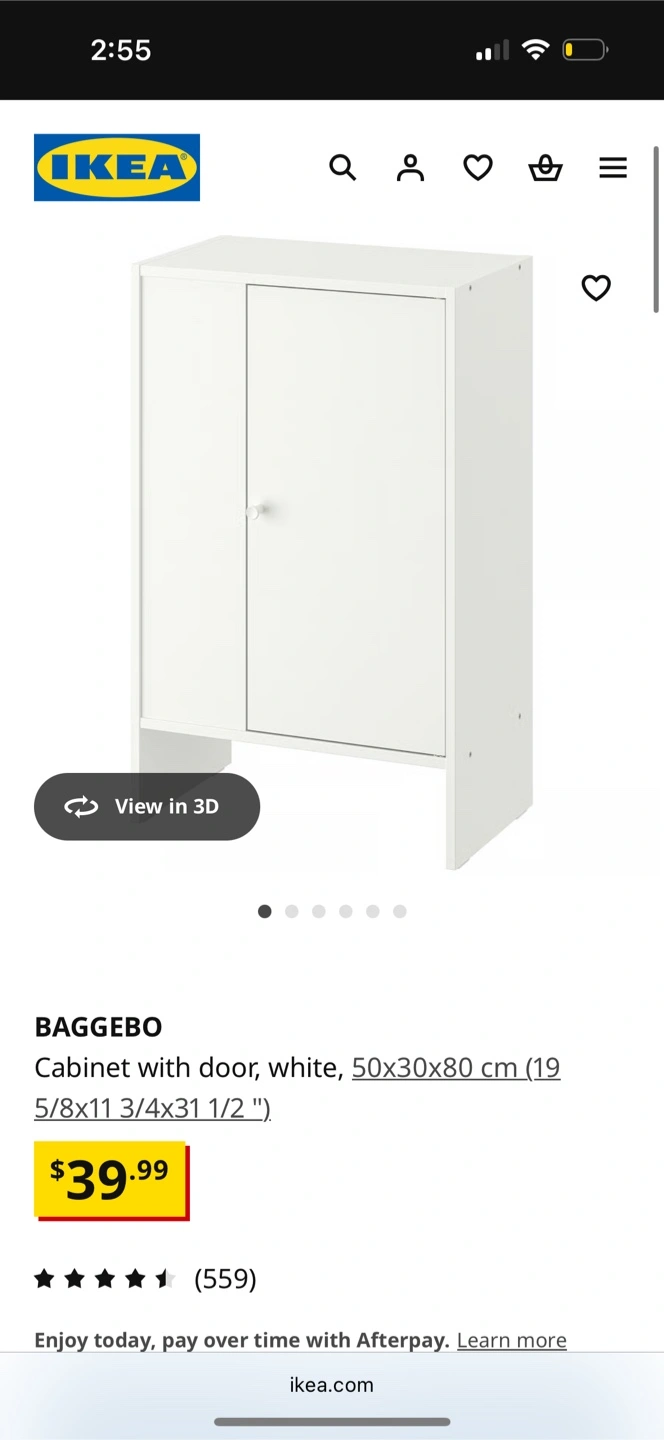Open the 559 reviews rating
This screenshot has height=1440, width=664.
145,1279
